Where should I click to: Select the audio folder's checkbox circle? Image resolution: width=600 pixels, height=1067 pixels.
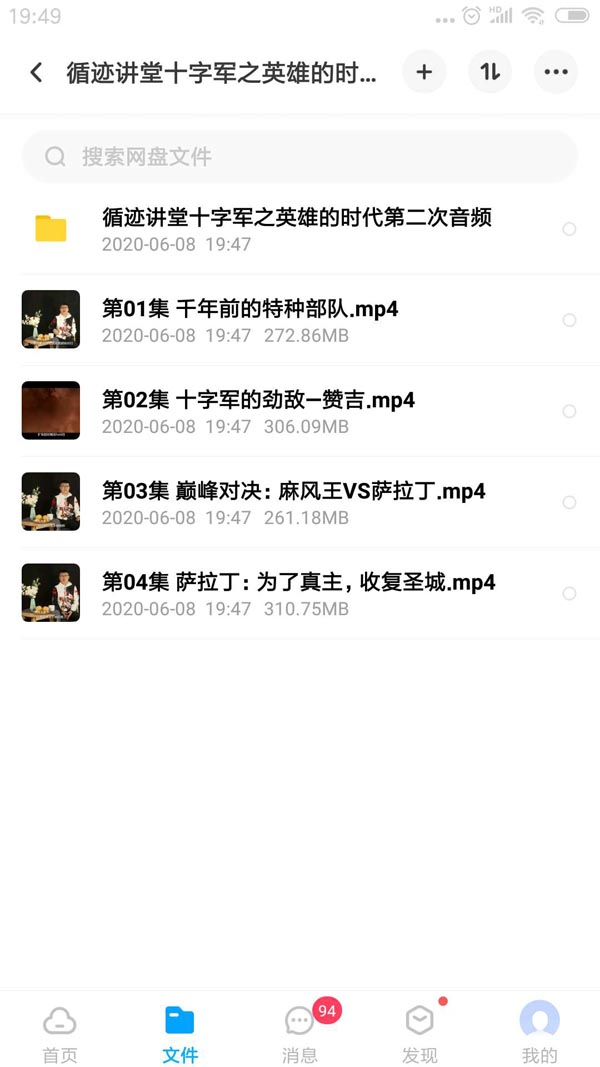click(x=569, y=229)
